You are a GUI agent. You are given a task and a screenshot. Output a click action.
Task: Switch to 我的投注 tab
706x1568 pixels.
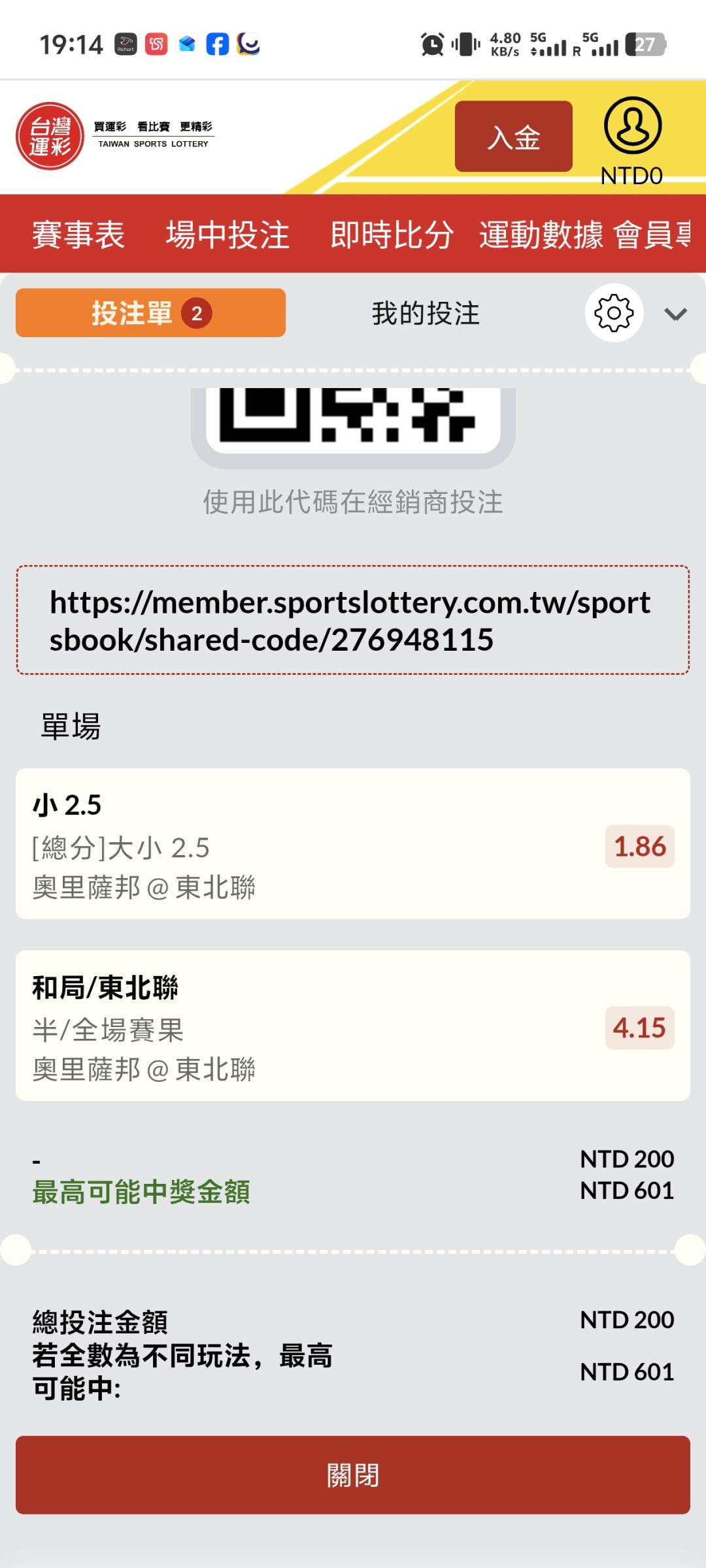click(x=426, y=313)
